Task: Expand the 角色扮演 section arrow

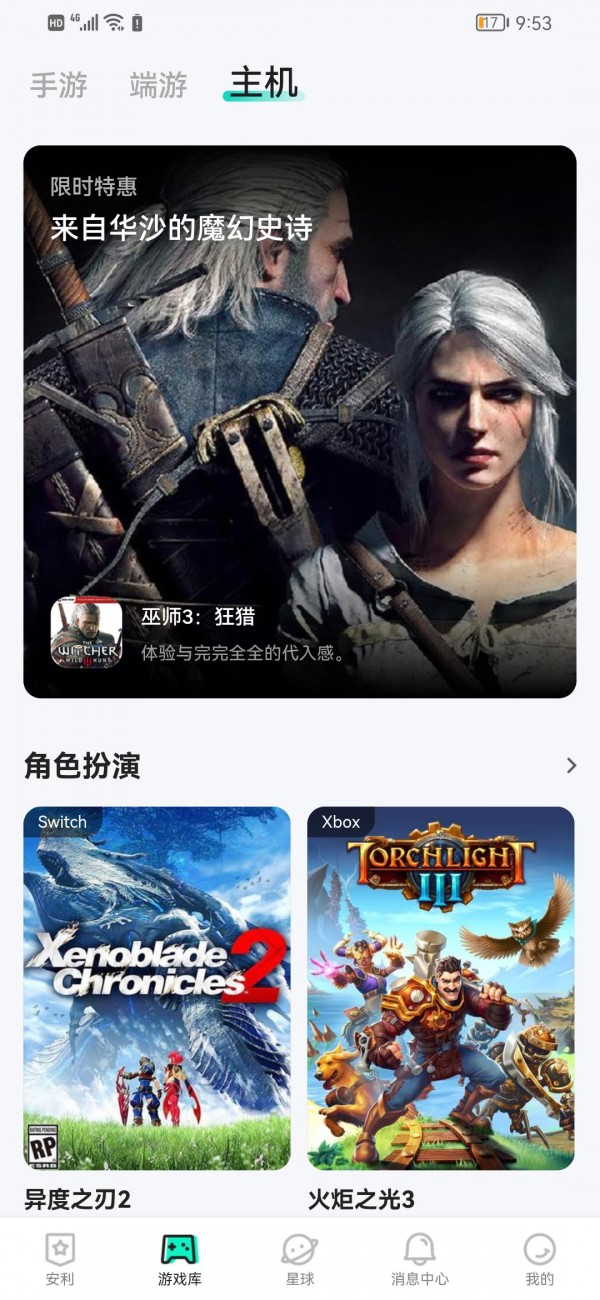Action: [571, 766]
